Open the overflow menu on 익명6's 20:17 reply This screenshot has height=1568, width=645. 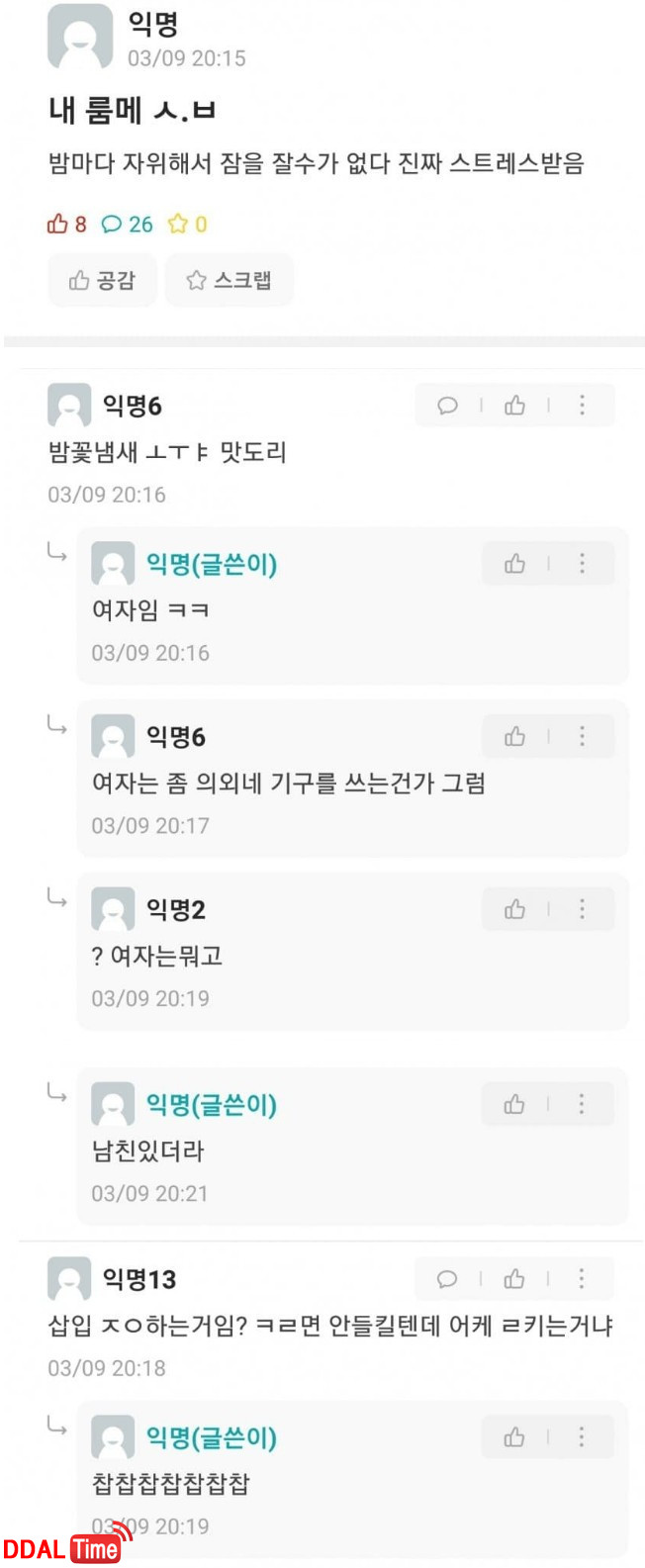pyautogui.click(x=582, y=736)
